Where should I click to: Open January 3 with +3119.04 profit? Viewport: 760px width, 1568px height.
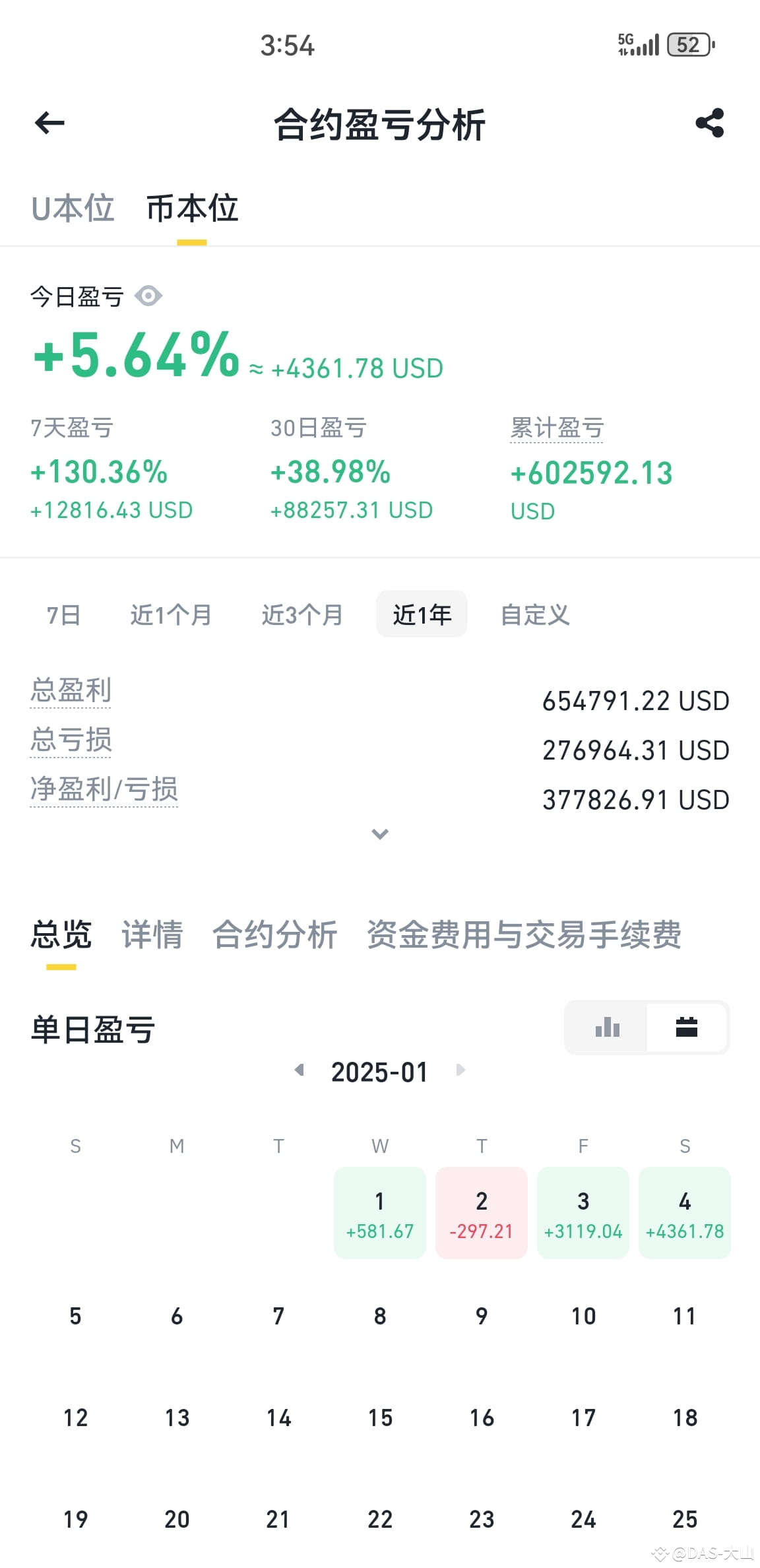pyautogui.click(x=583, y=1213)
